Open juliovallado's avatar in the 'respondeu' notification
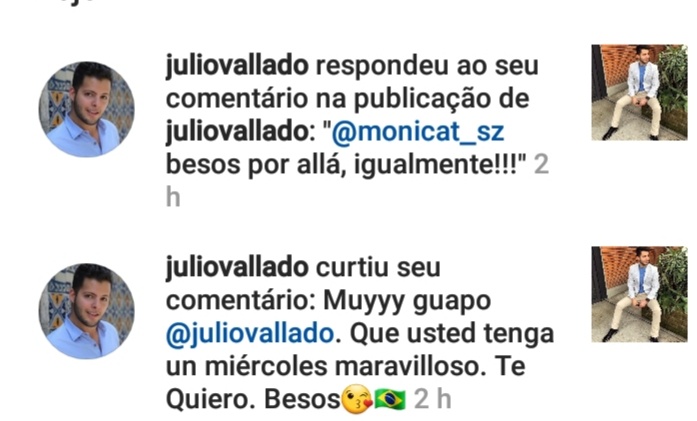The image size is (697, 421). click(x=86, y=109)
